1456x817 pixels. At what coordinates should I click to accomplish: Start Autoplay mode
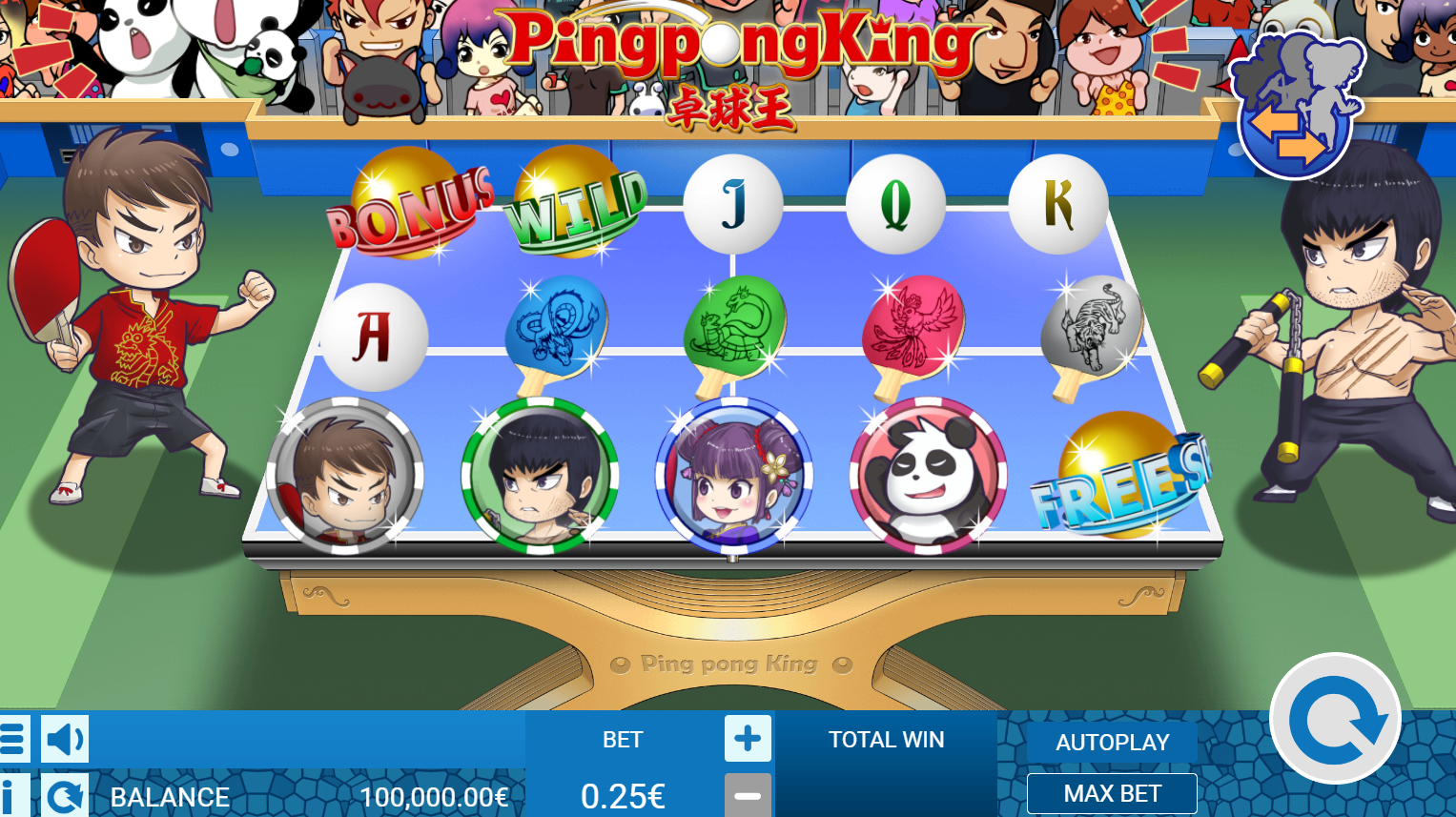1112,743
